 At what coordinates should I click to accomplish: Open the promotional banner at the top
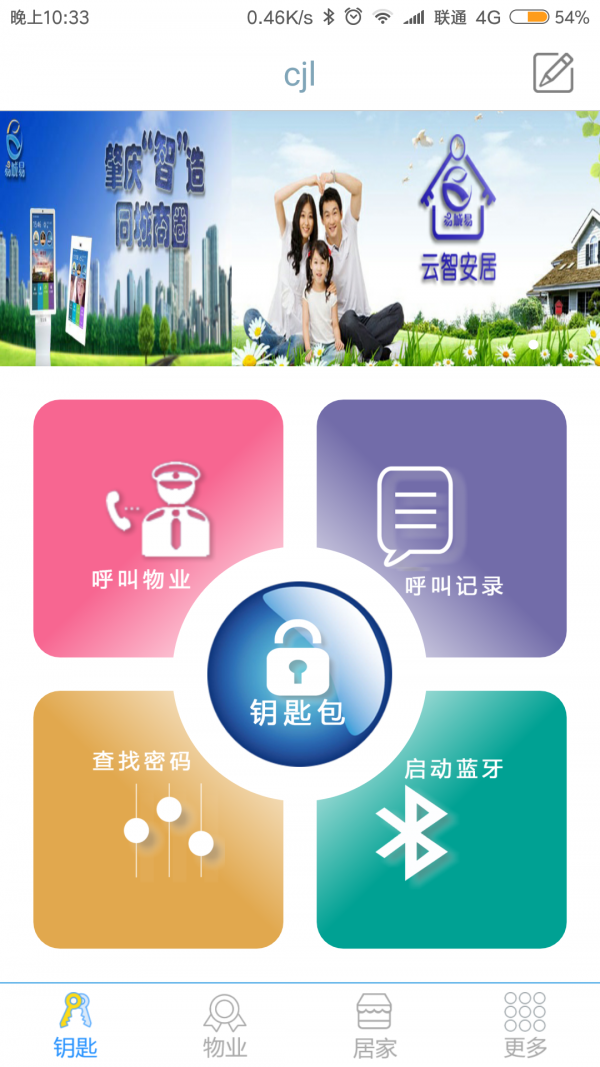coord(300,238)
